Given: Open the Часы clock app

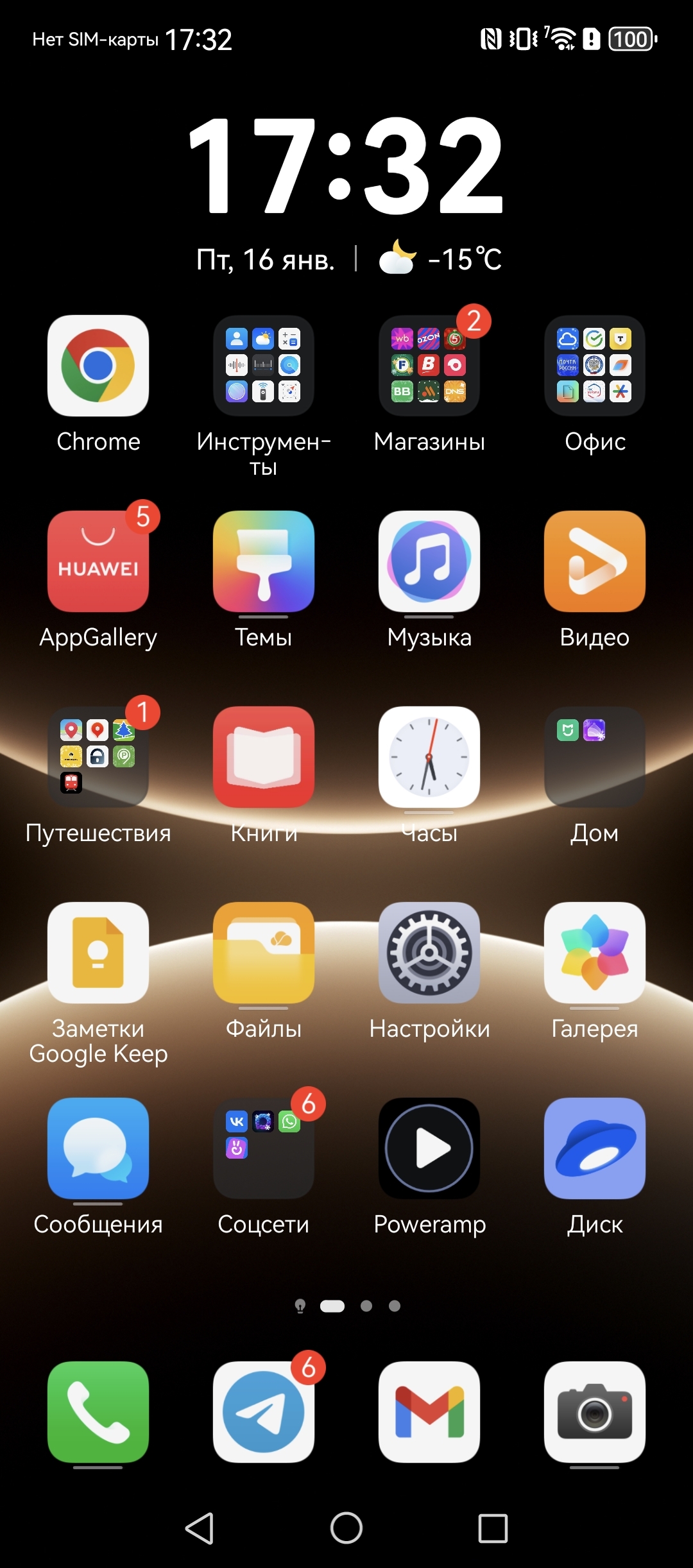Looking at the screenshot, I should point(429,757).
